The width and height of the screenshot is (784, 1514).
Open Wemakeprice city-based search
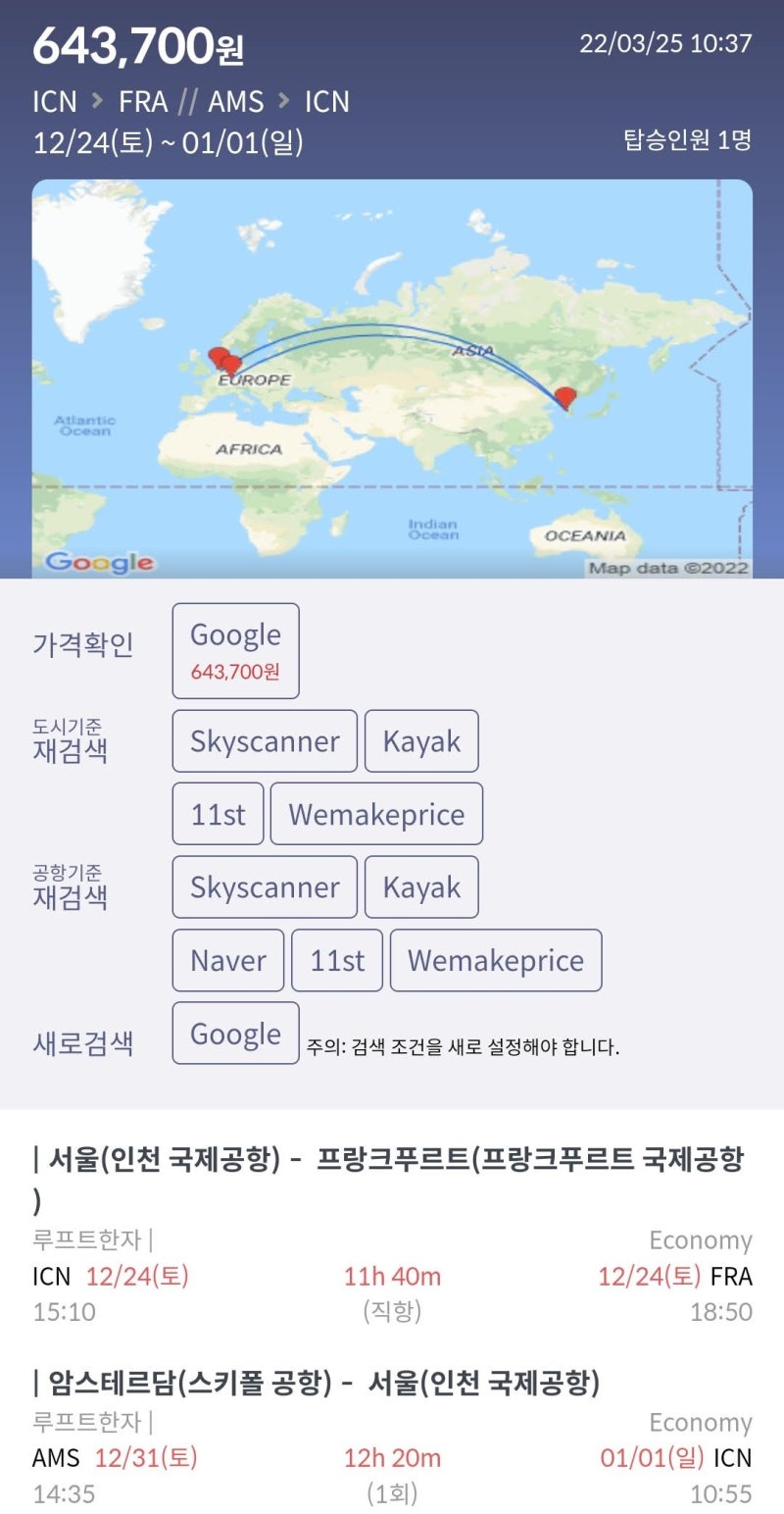pos(376,813)
